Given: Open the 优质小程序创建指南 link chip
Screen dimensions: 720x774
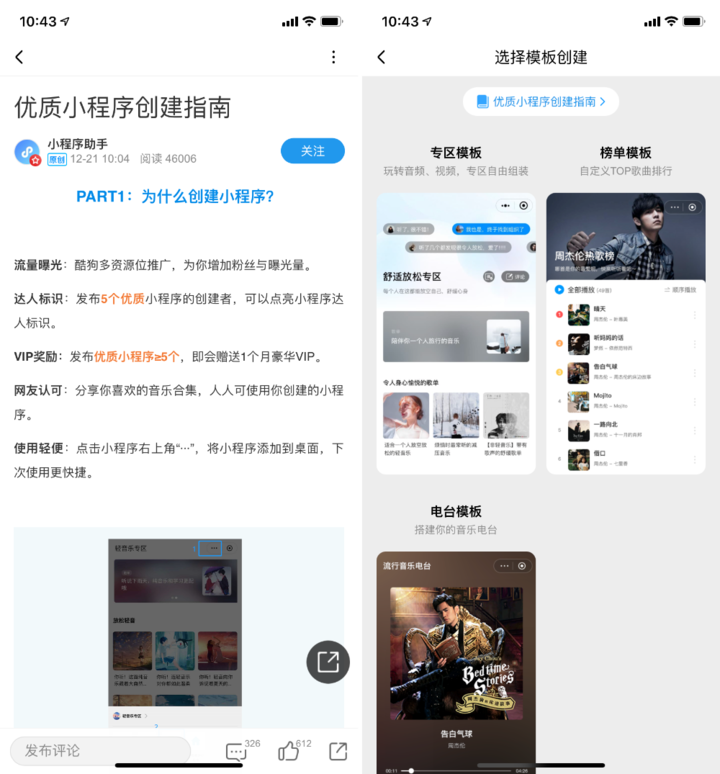Looking at the screenshot, I should click(541, 101).
